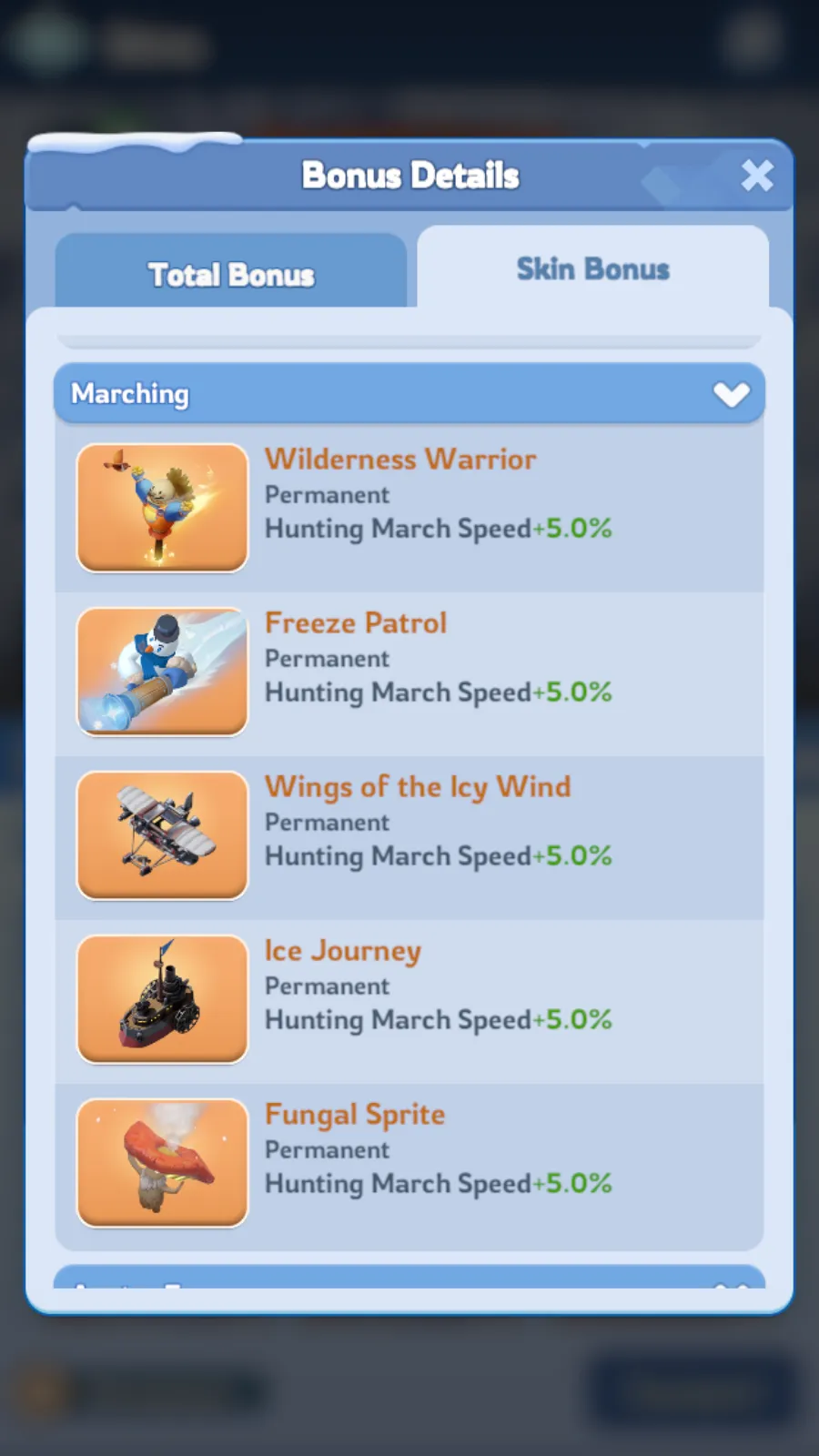Viewport: 819px width, 1456px height.
Task: Close the Bonus Details dialog
Action: tap(757, 175)
